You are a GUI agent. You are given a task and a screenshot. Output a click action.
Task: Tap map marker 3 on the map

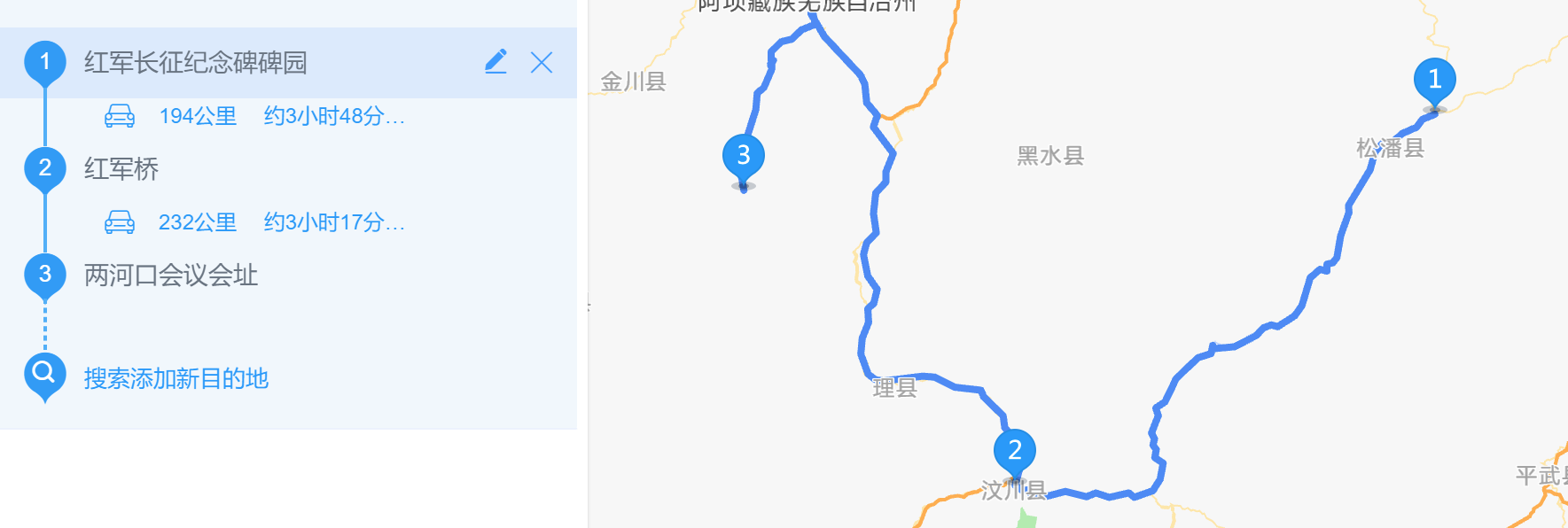744,158
